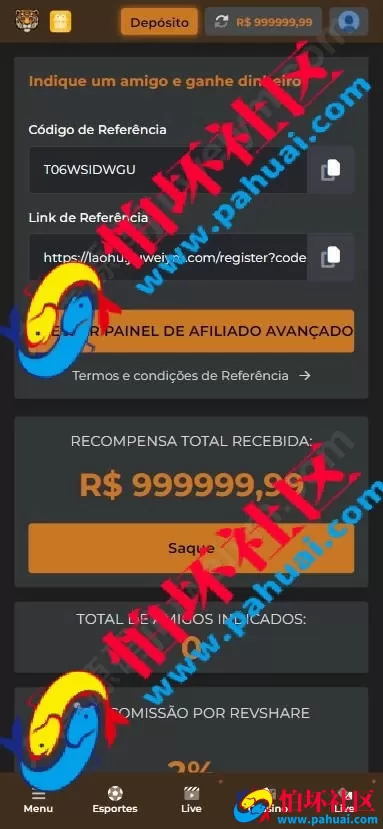Tap the Saque button

[x=191, y=548]
